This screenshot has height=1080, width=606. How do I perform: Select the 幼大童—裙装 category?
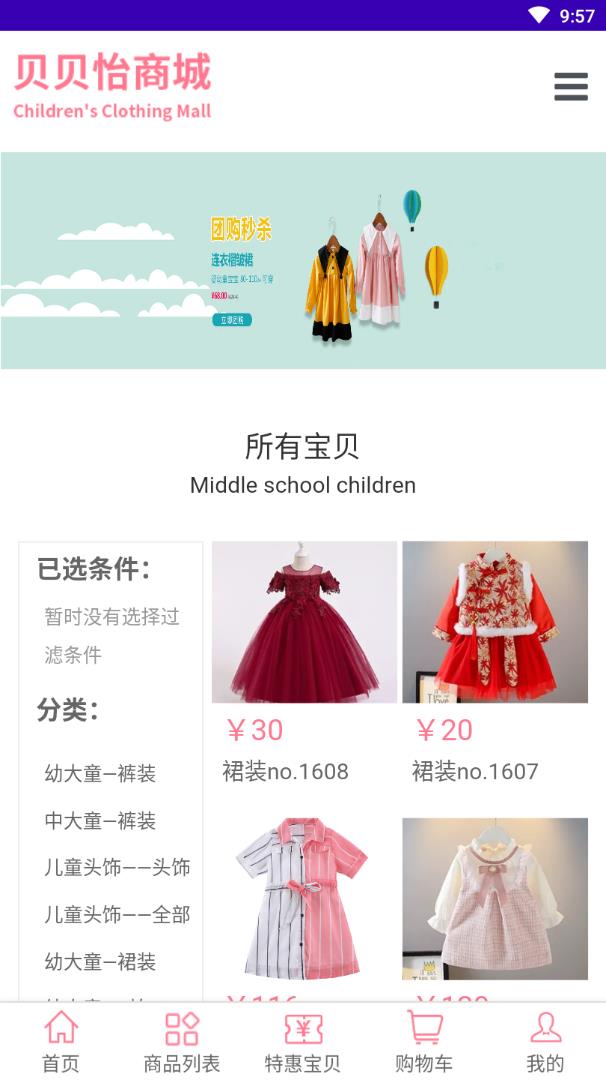point(100,962)
